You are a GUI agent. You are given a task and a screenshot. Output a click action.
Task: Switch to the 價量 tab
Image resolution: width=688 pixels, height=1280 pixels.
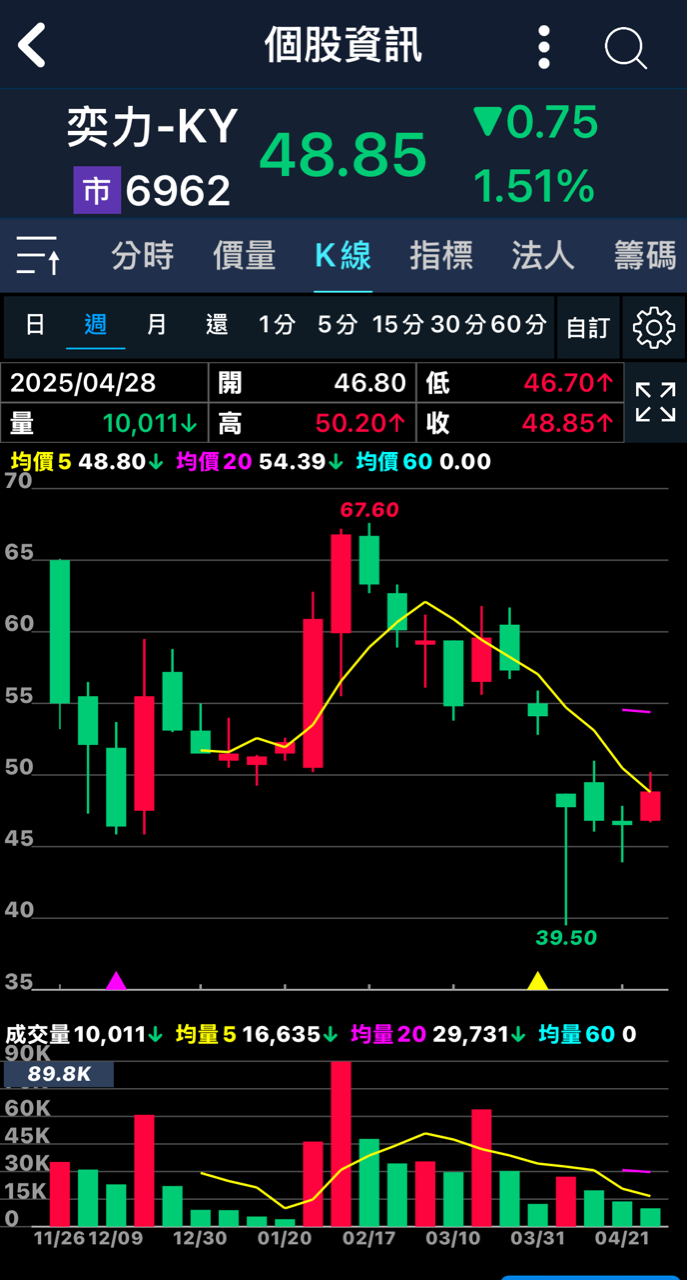tap(243, 256)
